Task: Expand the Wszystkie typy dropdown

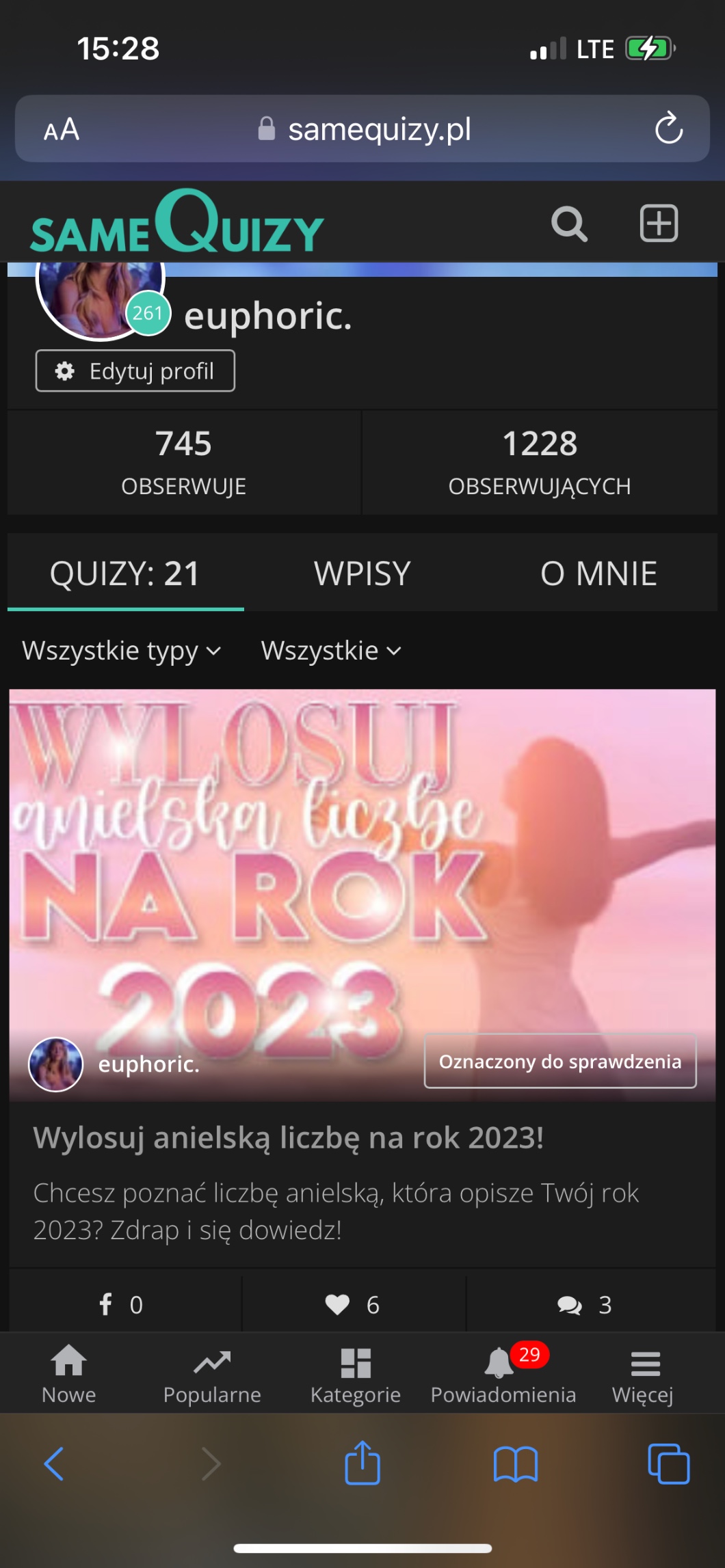Action: coord(121,650)
